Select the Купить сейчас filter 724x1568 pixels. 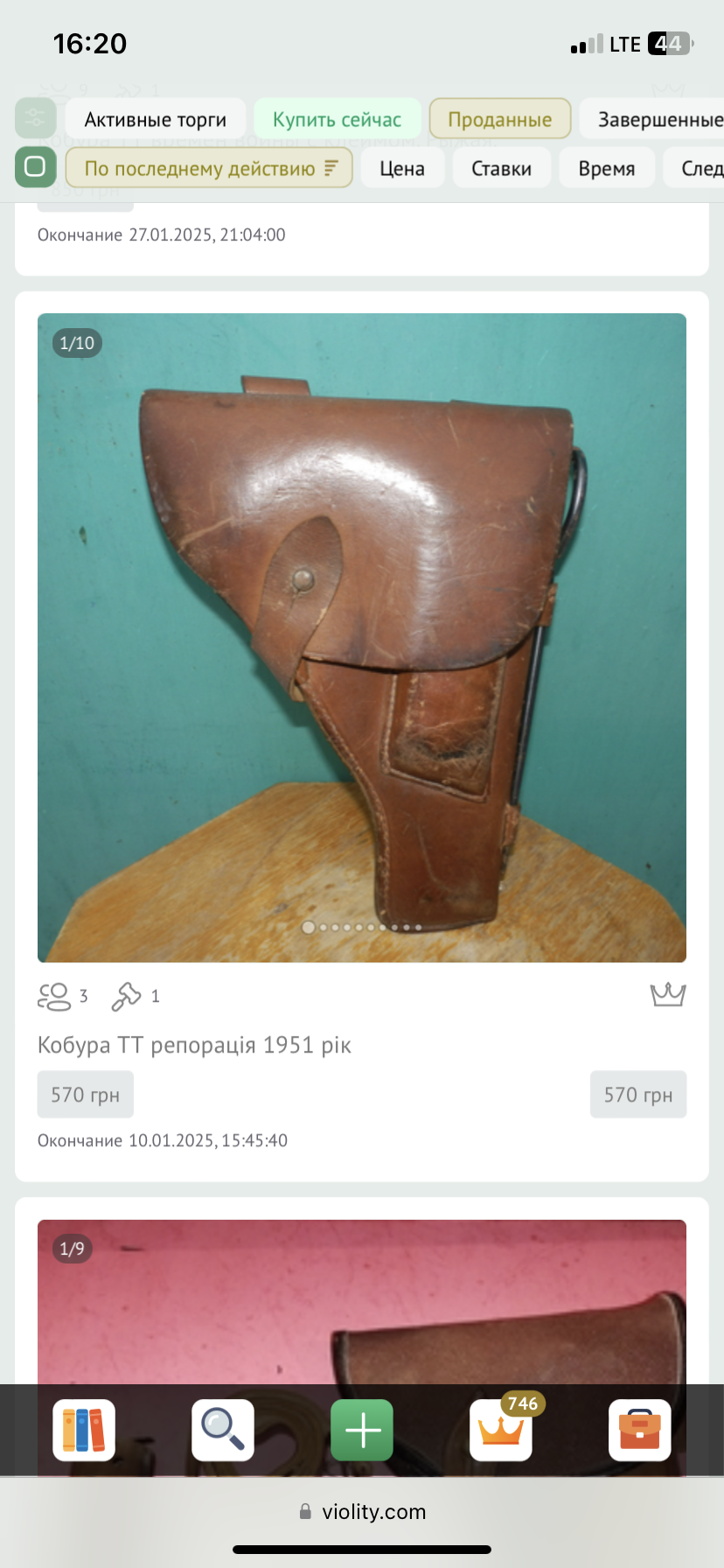tap(337, 119)
